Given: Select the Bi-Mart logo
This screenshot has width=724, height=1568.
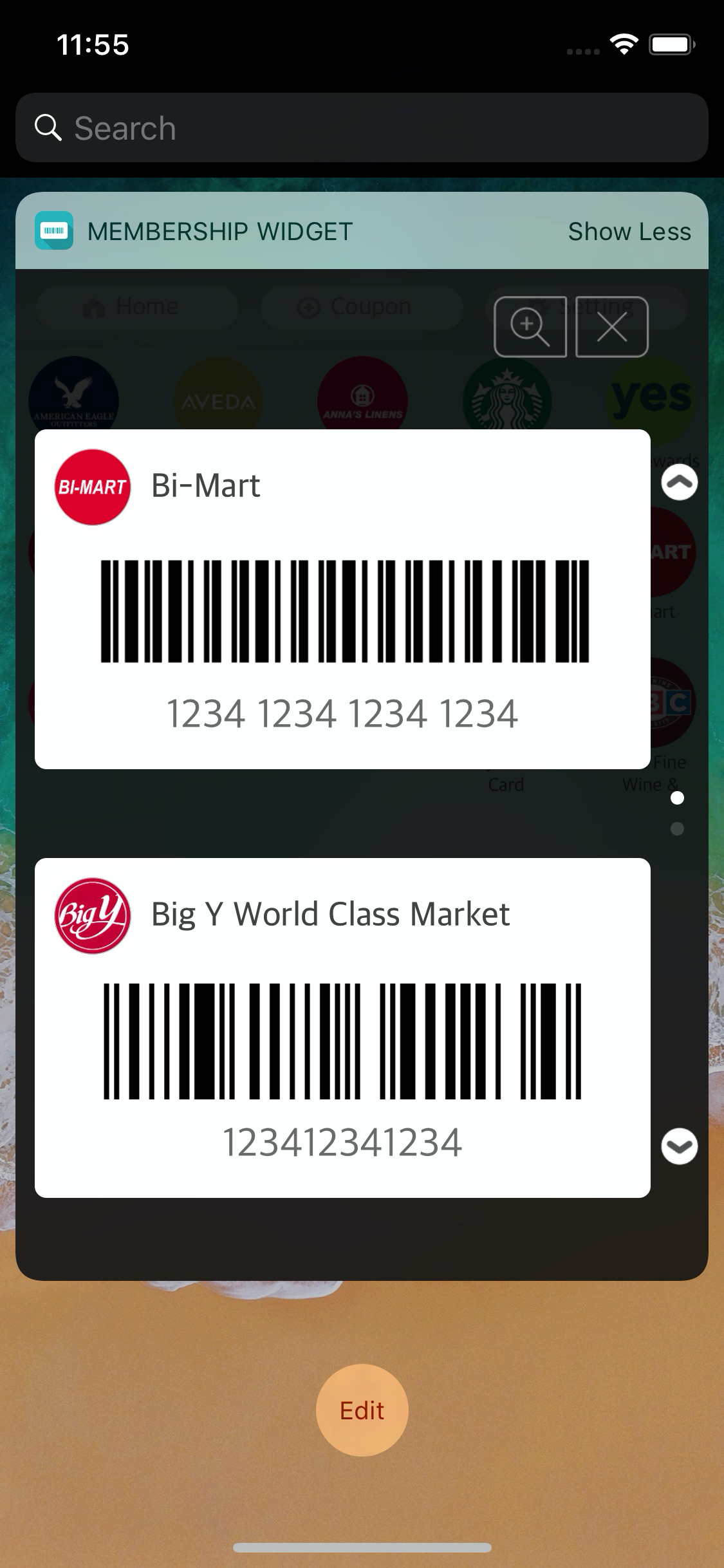Looking at the screenshot, I should pyautogui.click(x=92, y=487).
